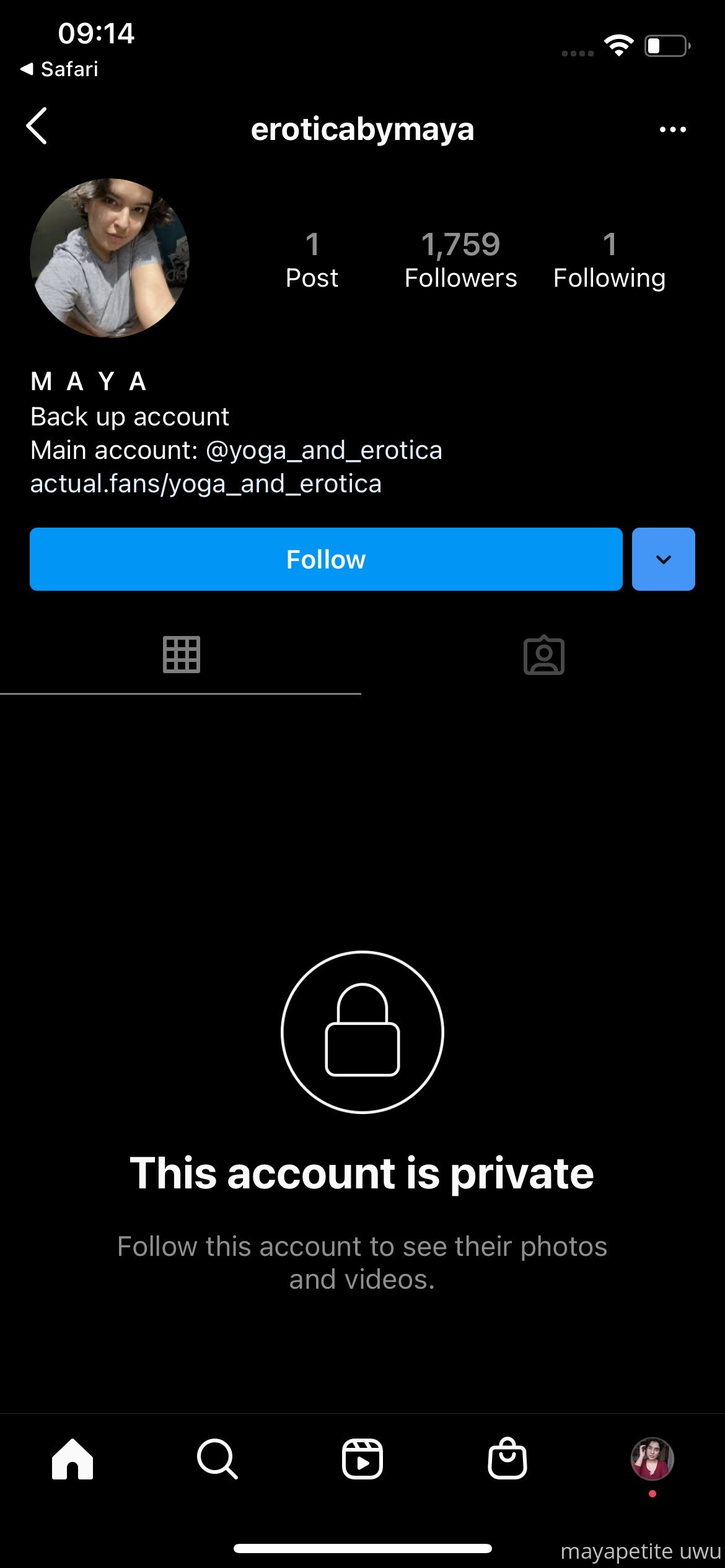Open the Shop tab
Viewport: 725px width, 1568px height.
pos(507,1458)
